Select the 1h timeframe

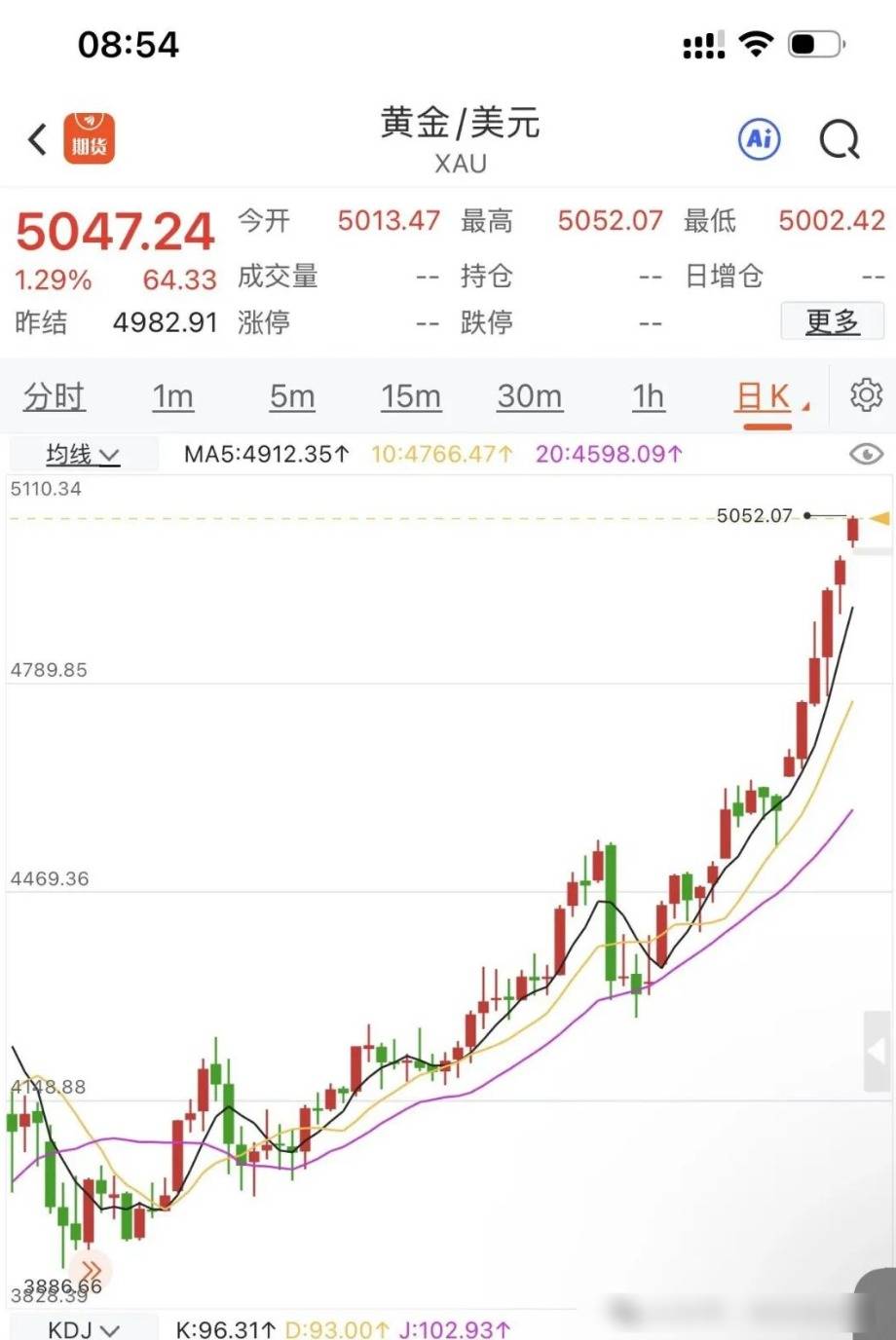[x=648, y=397]
